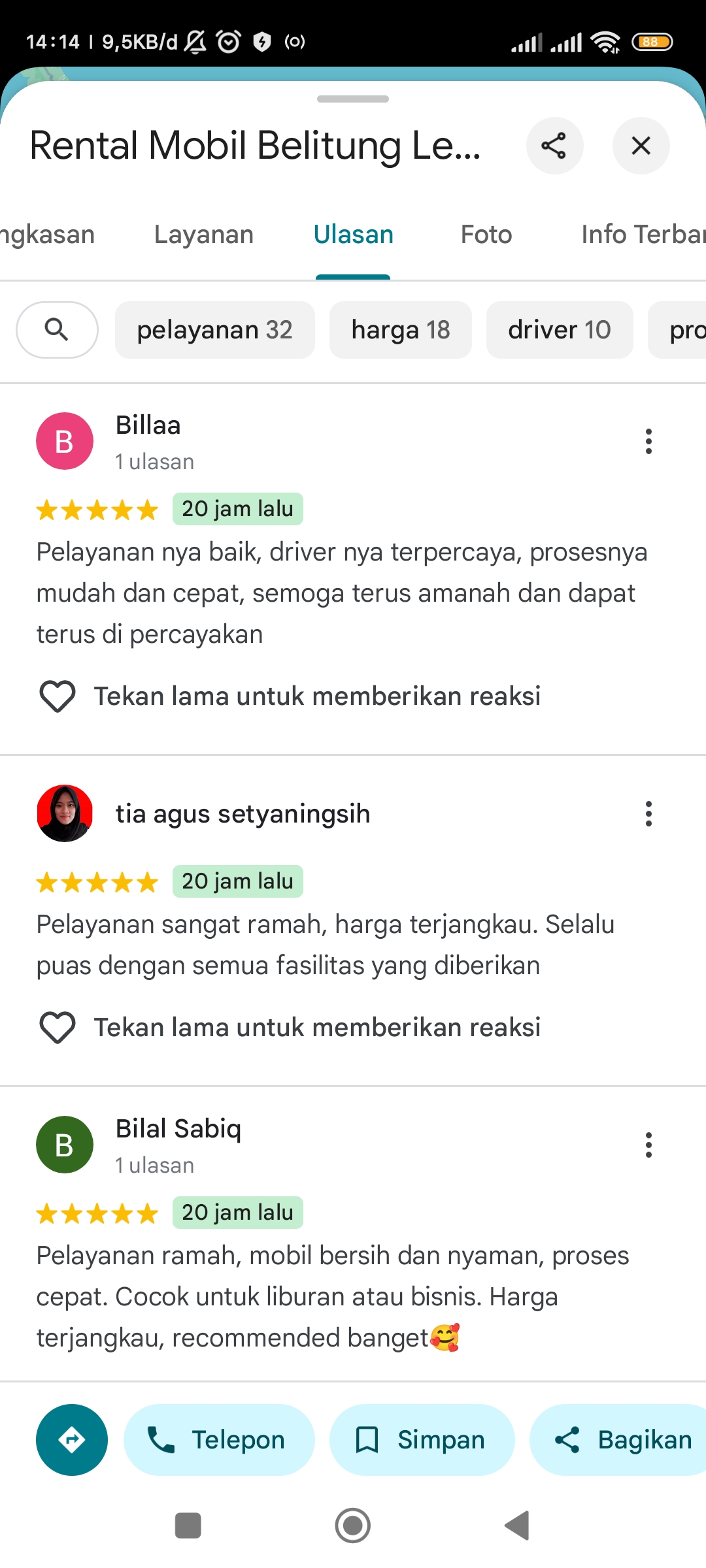Image resolution: width=706 pixels, height=1568 pixels.
Task: Call the business via Telepon
Action: pos(219,1440)
